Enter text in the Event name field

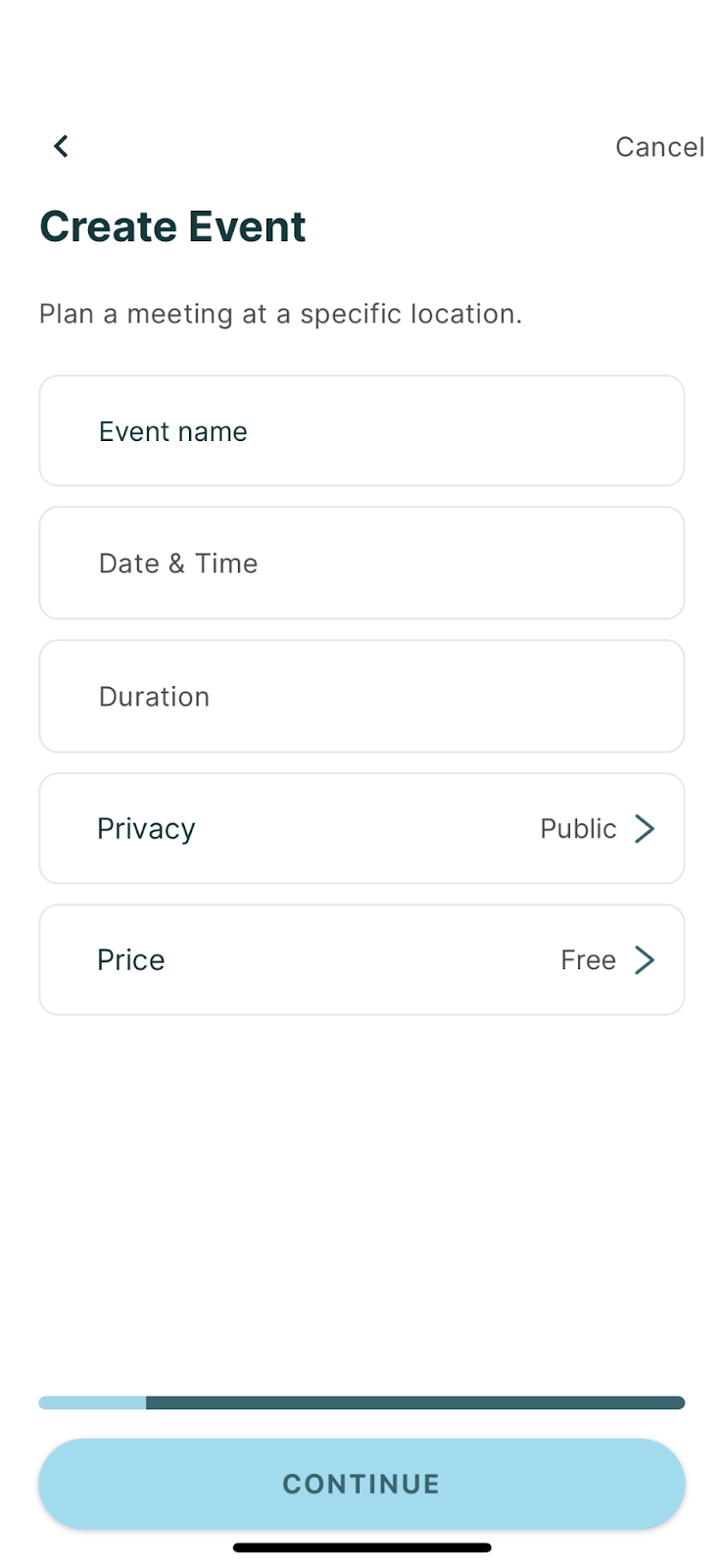pos(362,431)
